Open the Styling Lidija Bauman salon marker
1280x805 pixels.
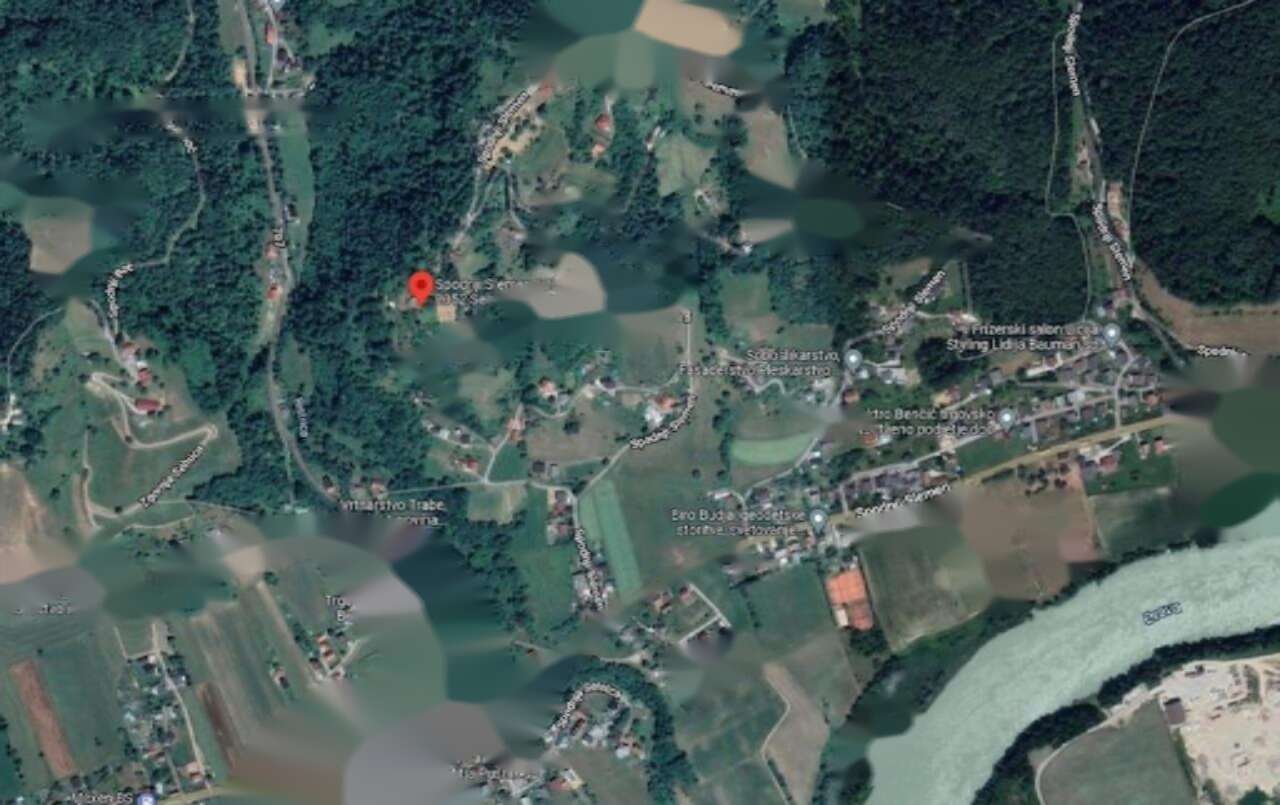coord(1111,331)
